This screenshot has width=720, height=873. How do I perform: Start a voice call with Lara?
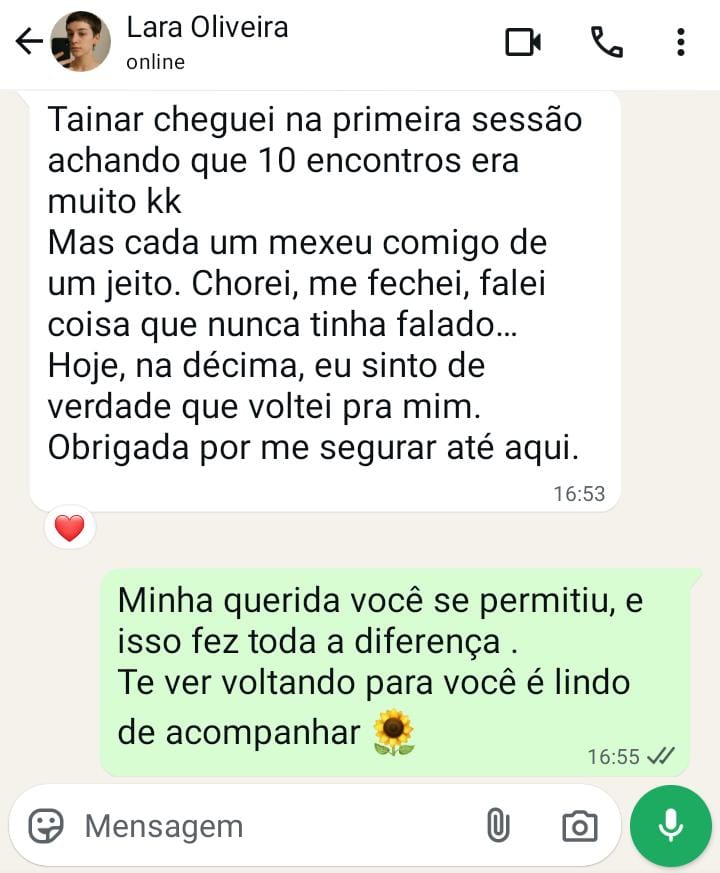[x=606, y=42]
